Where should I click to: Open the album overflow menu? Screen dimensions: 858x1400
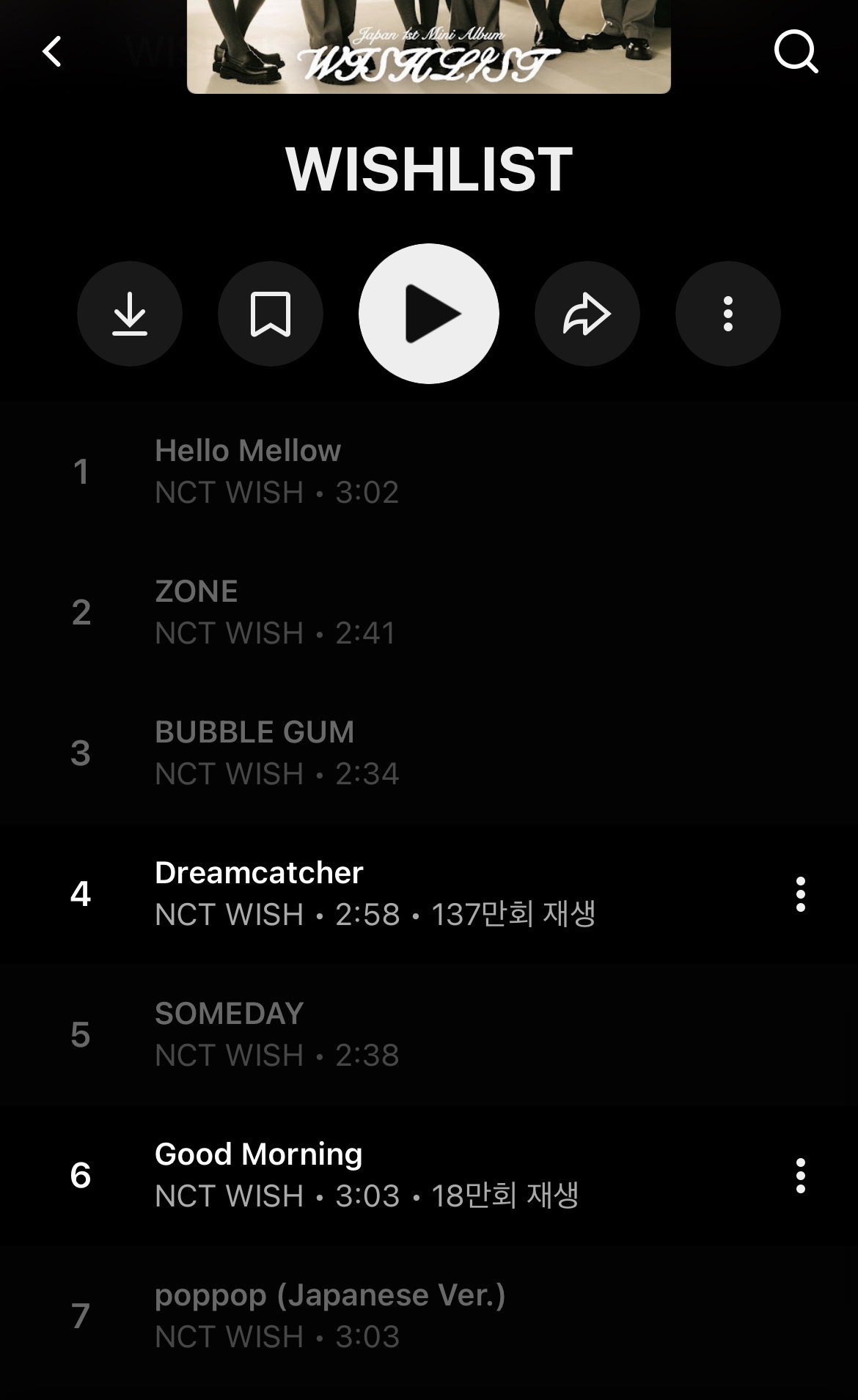coord(727,314)
